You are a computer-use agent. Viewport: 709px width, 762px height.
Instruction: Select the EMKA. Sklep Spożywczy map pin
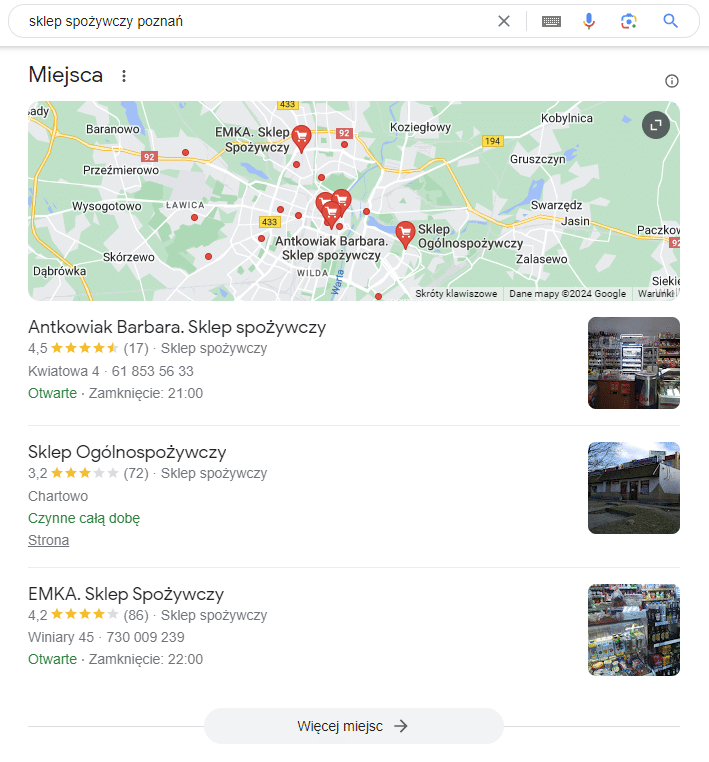(x=301, y=136)
